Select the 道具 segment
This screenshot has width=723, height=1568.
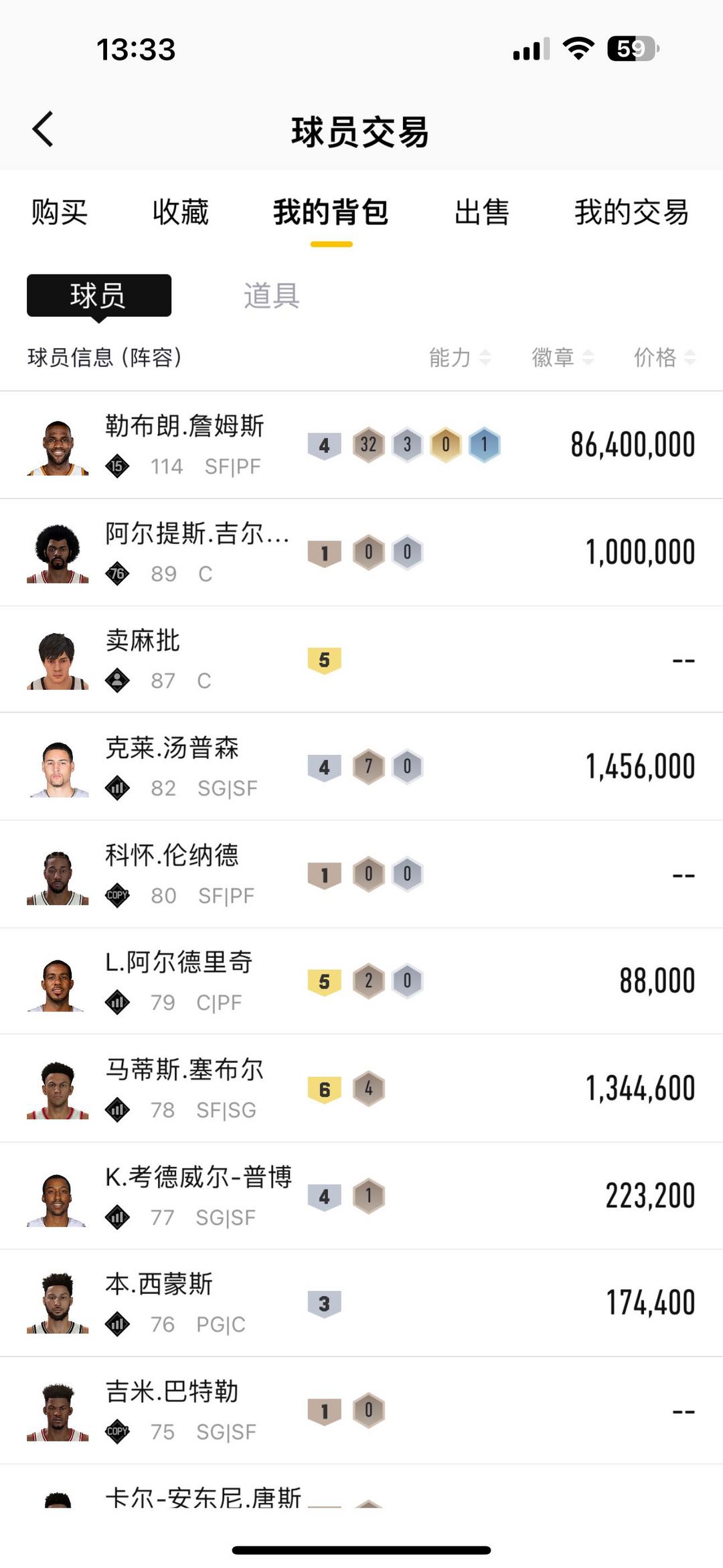click(271, 295)
